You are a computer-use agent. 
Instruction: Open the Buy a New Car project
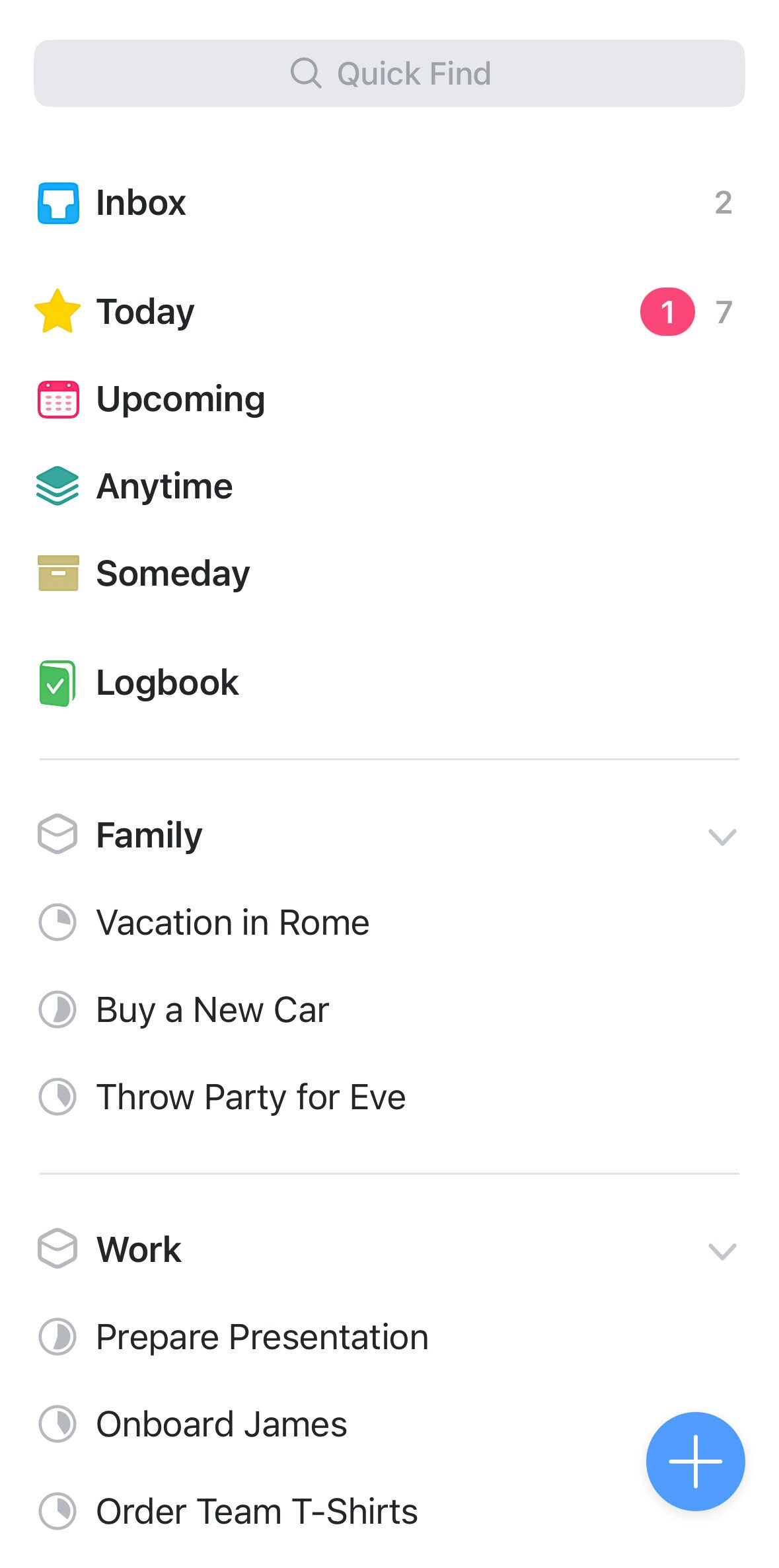[x=389, y=1009]
